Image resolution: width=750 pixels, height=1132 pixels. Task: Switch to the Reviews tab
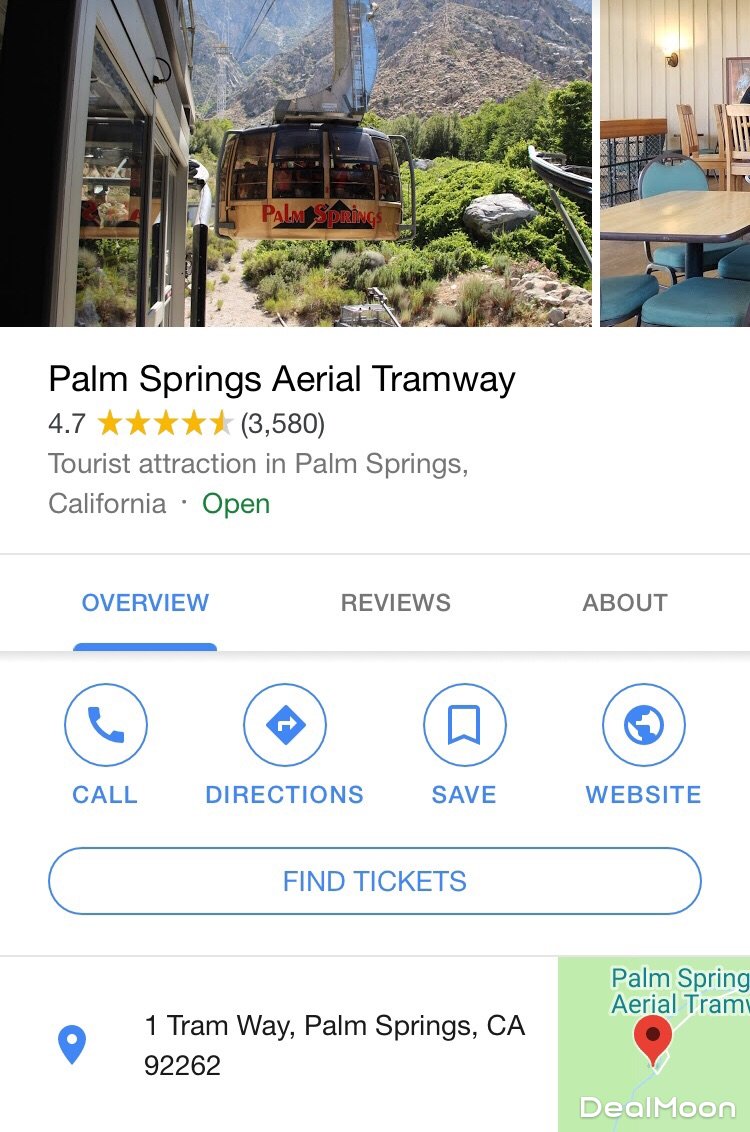[x=395, y=603]
